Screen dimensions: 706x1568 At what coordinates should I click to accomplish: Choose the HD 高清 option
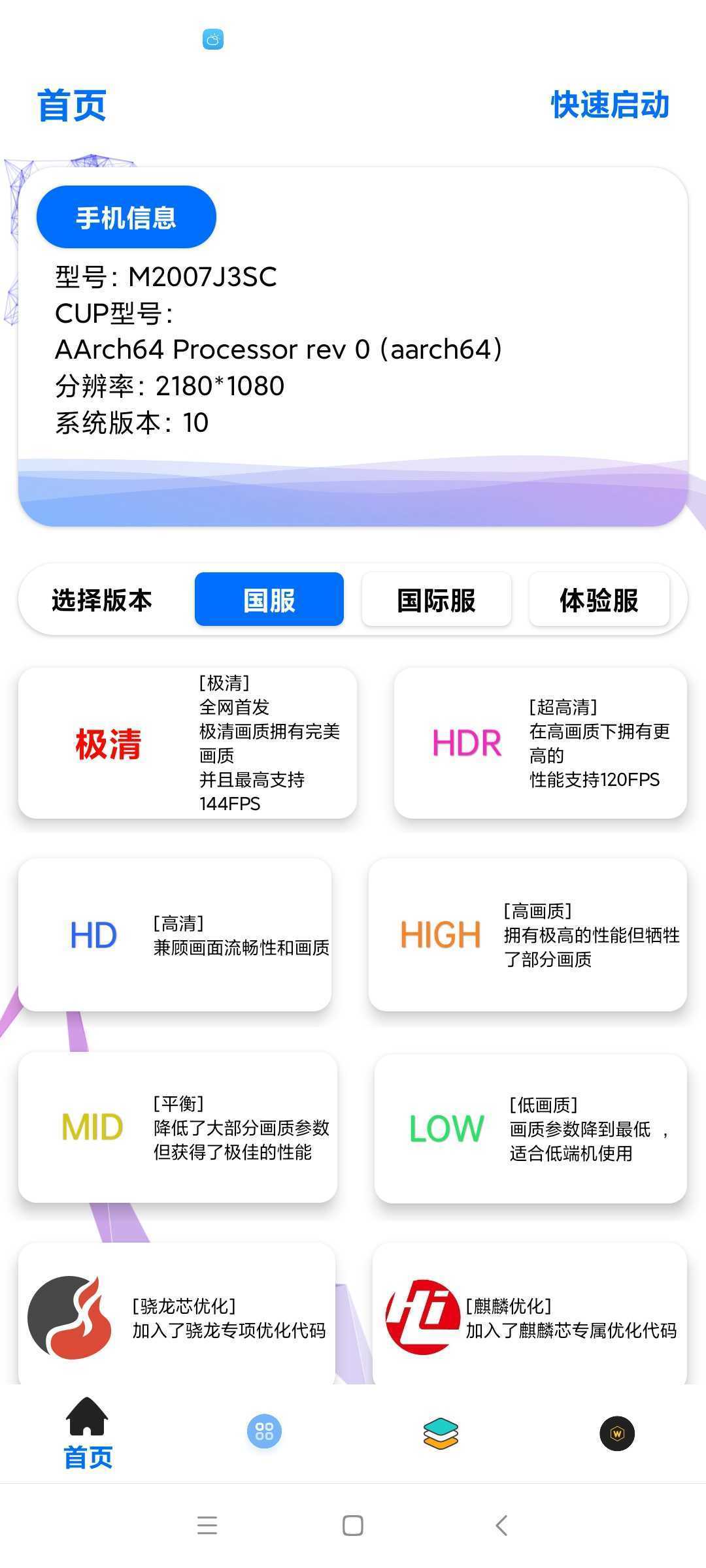175,935
